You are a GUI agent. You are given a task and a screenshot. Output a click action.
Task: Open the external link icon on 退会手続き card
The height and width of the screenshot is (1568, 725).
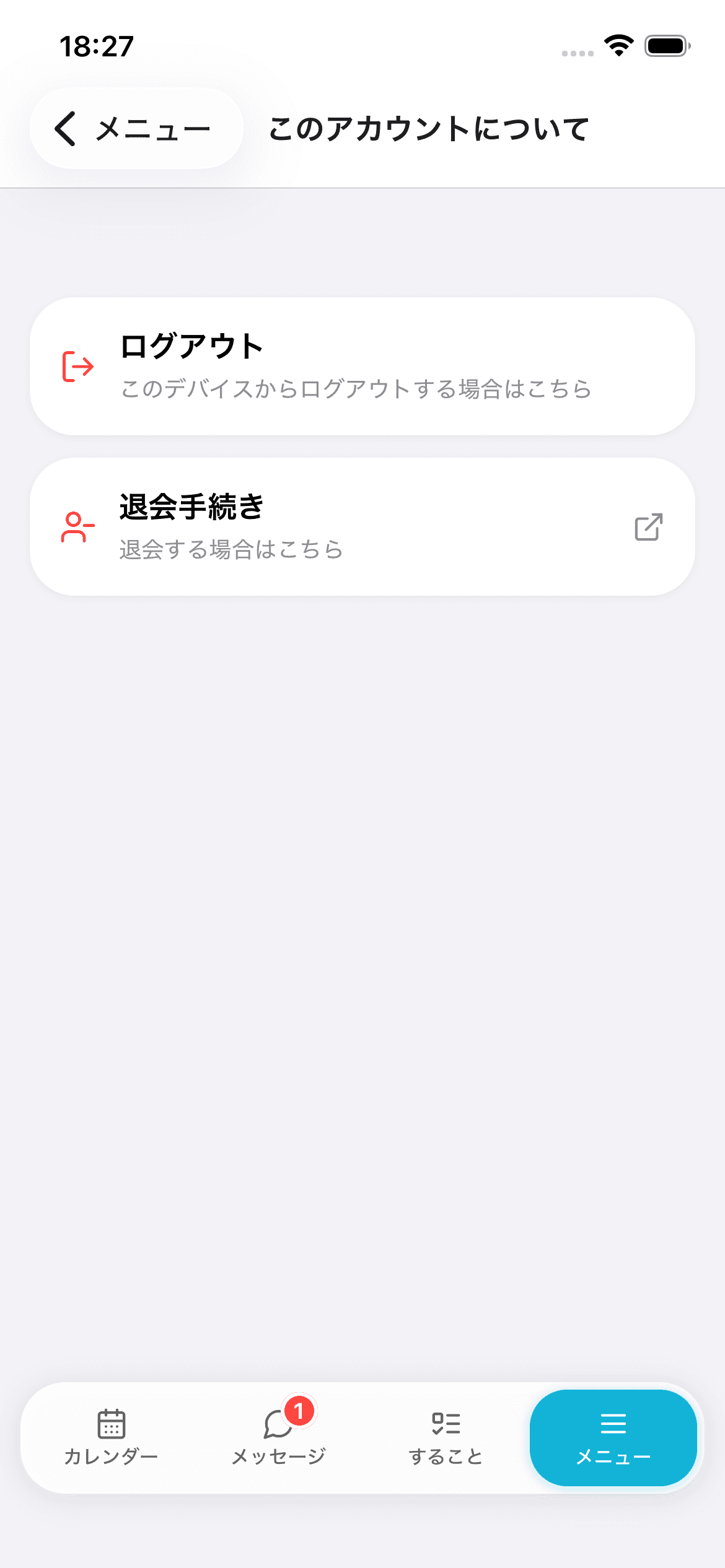(x=648, y=527)
